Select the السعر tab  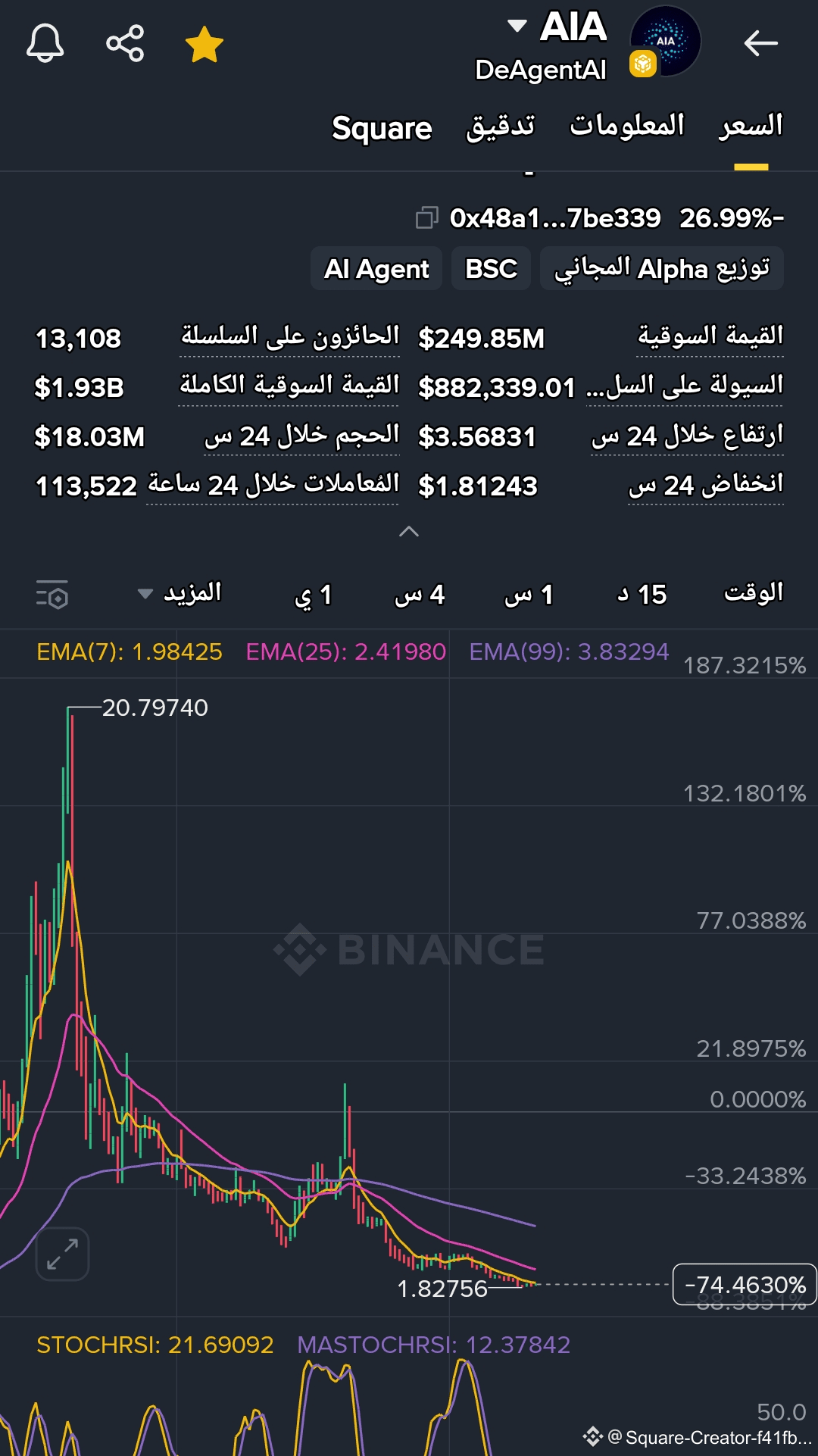[751, 127]
